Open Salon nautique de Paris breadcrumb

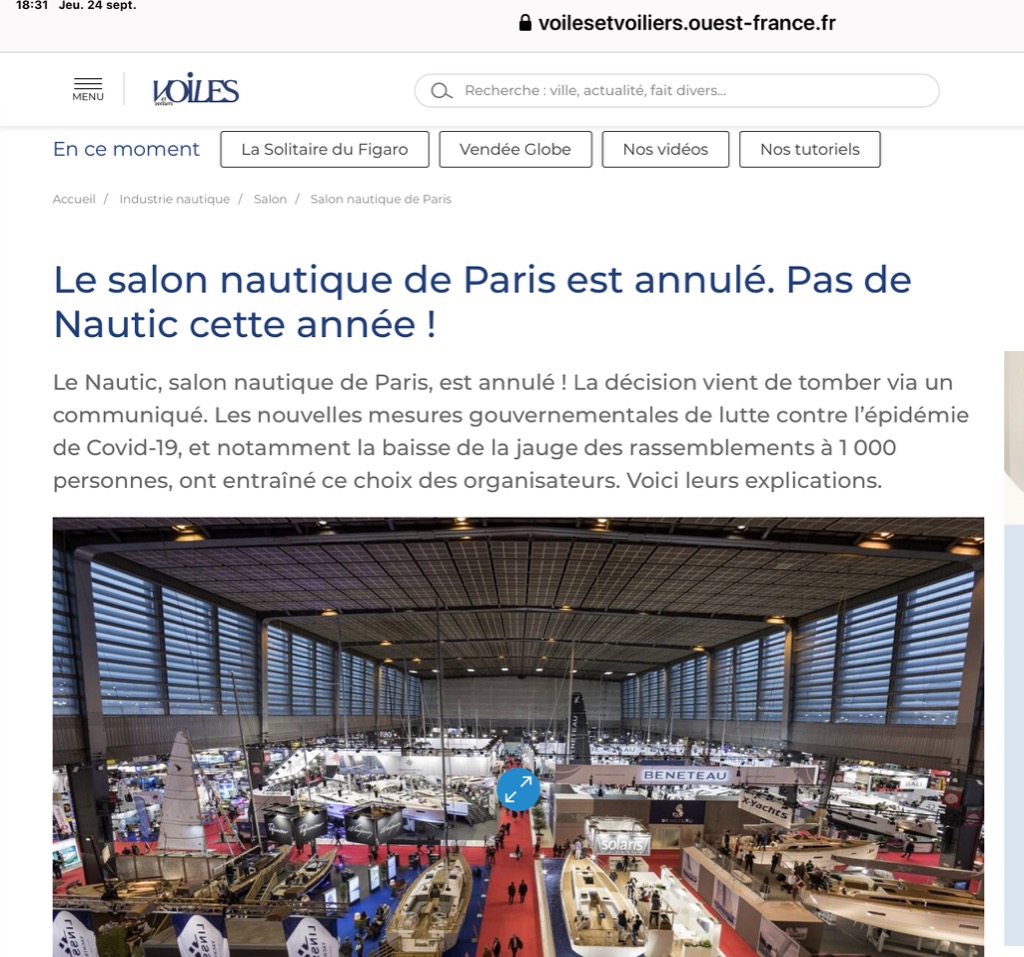(x=381, y=199)
